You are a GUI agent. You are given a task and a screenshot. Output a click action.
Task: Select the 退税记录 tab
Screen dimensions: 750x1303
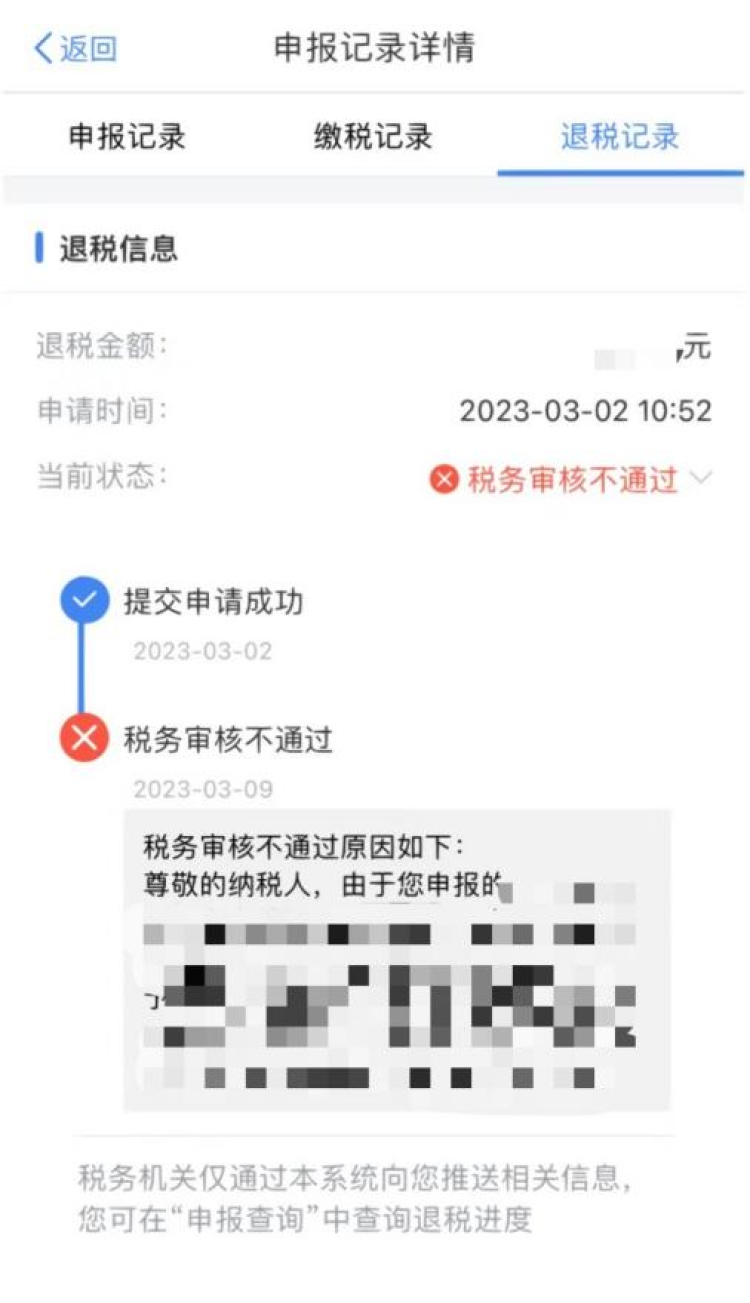pos(620,137)
